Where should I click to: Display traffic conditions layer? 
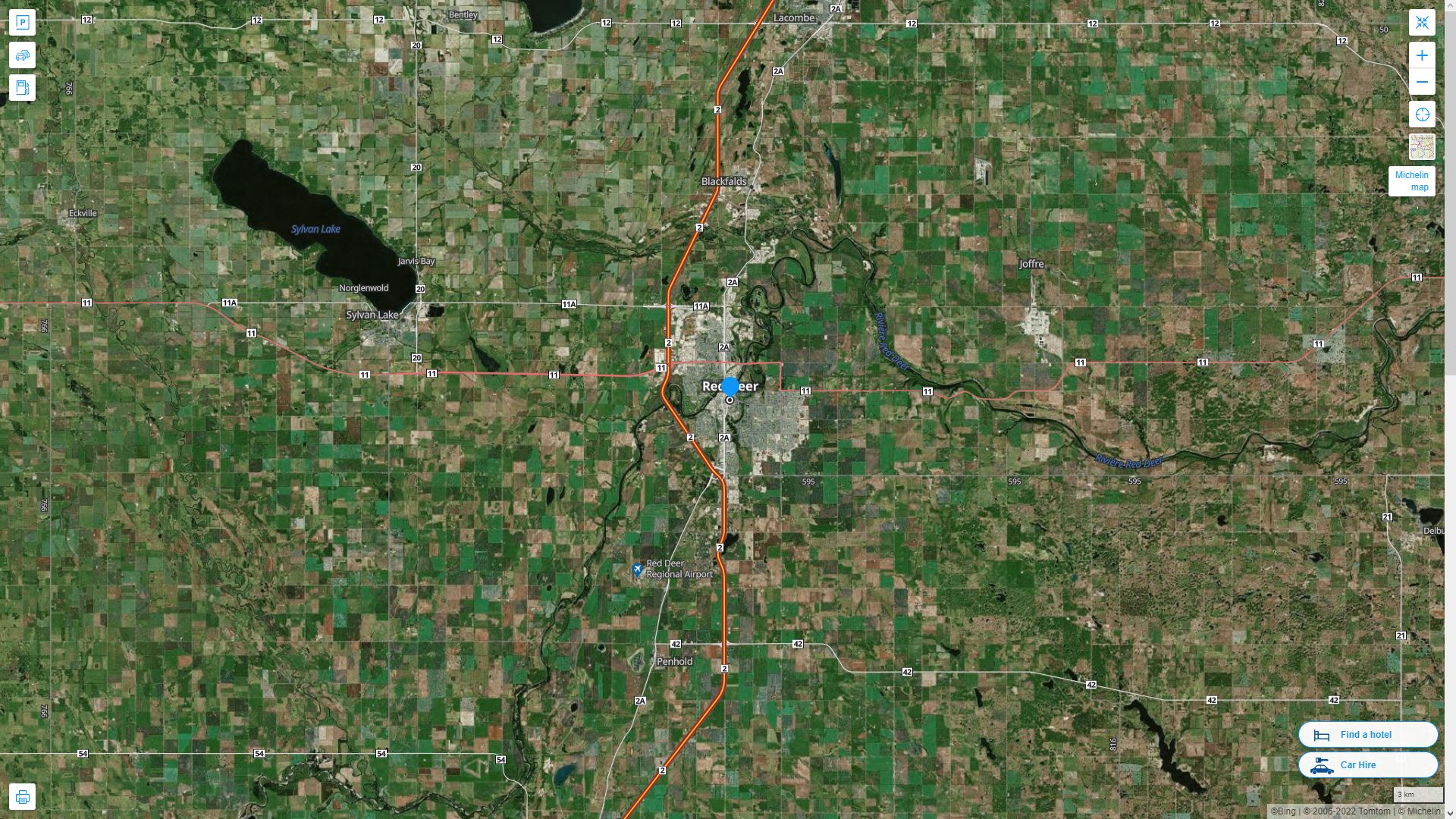pyautogui.click(x=22, y=55)
